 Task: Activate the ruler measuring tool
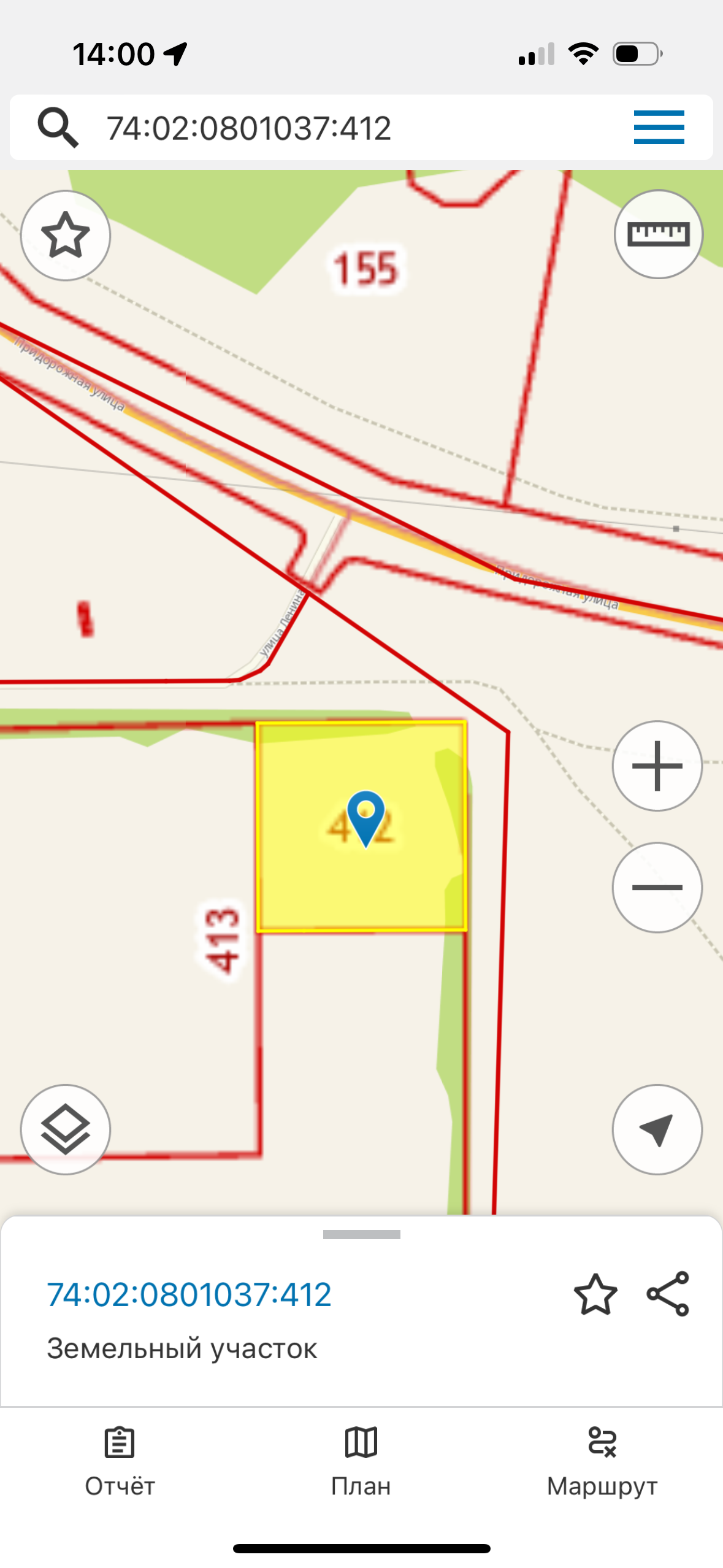pyautogui.click(x=658, y=234)
